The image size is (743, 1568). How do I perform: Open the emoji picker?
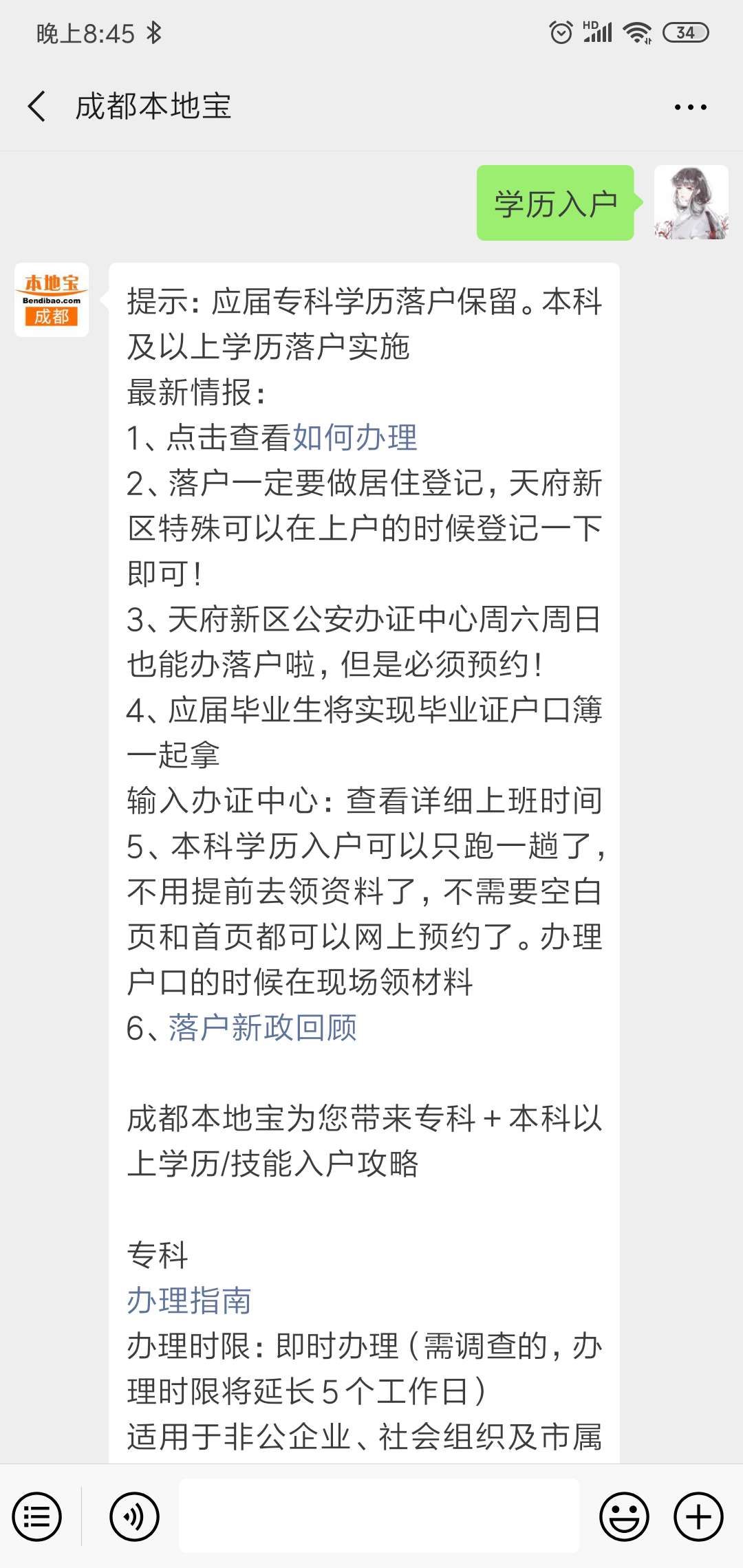coord(624,1516)
